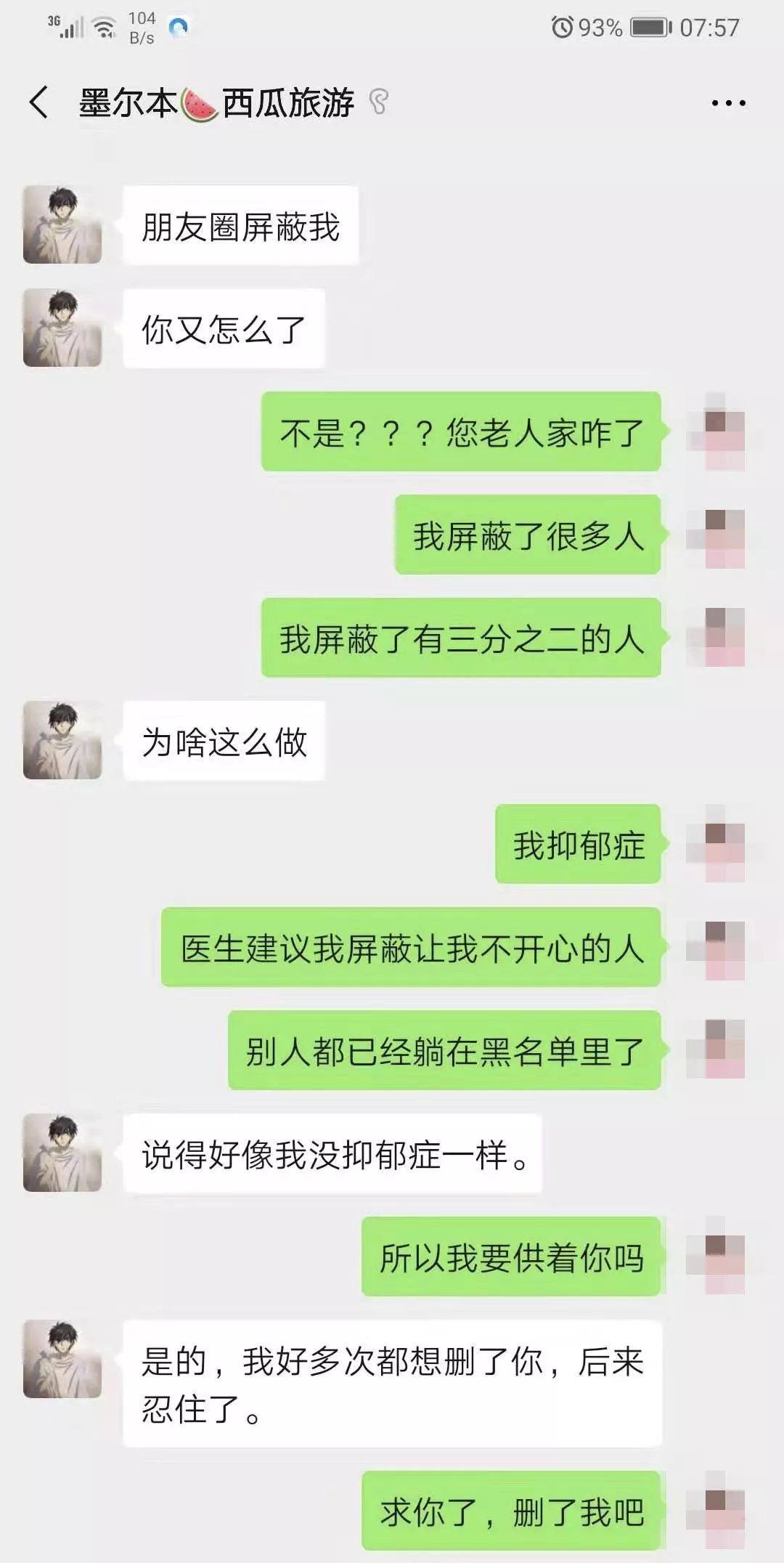Open contact's avatar next to 朋友圈屏蔽我
This screenshot has height=1563, width=784.
62,224
